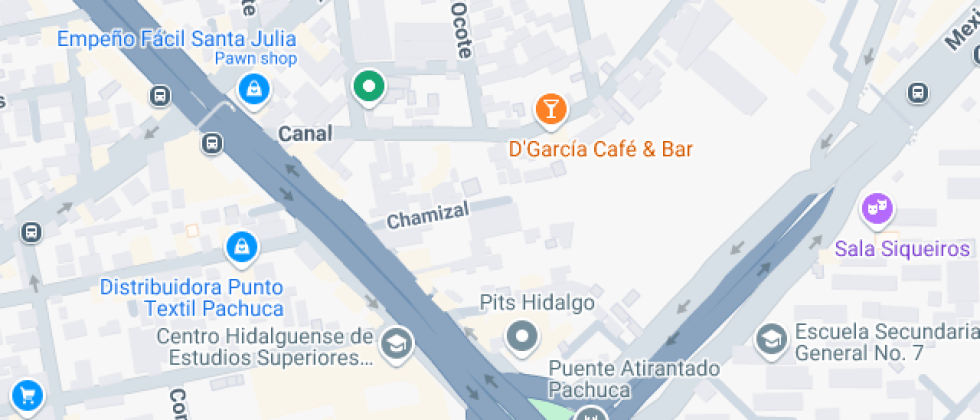
Task: Tap the green location pin near Canal
Action: (x=369, y=87)
